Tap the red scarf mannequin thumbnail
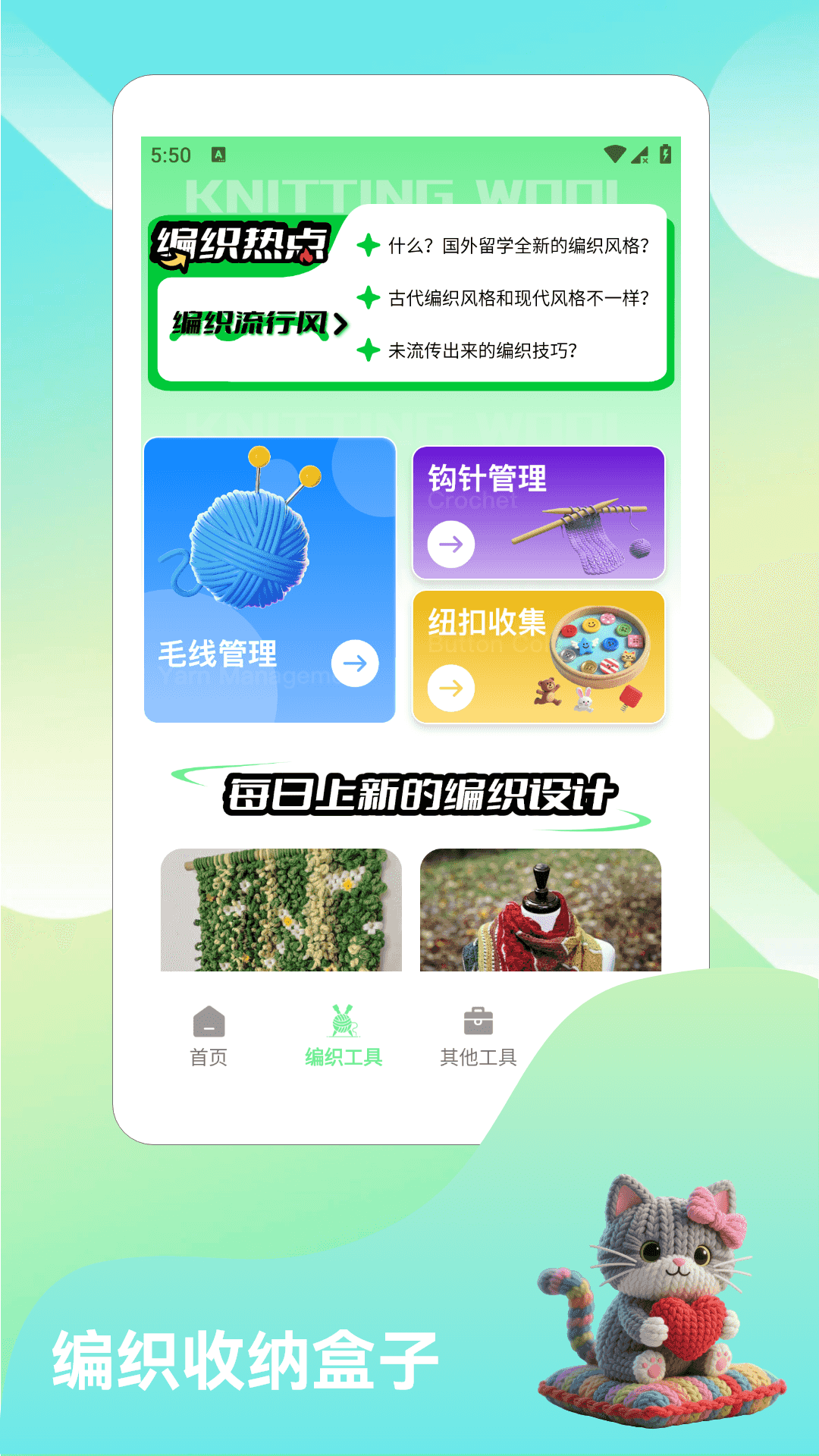819x1456 pixels. click(540, 914)
